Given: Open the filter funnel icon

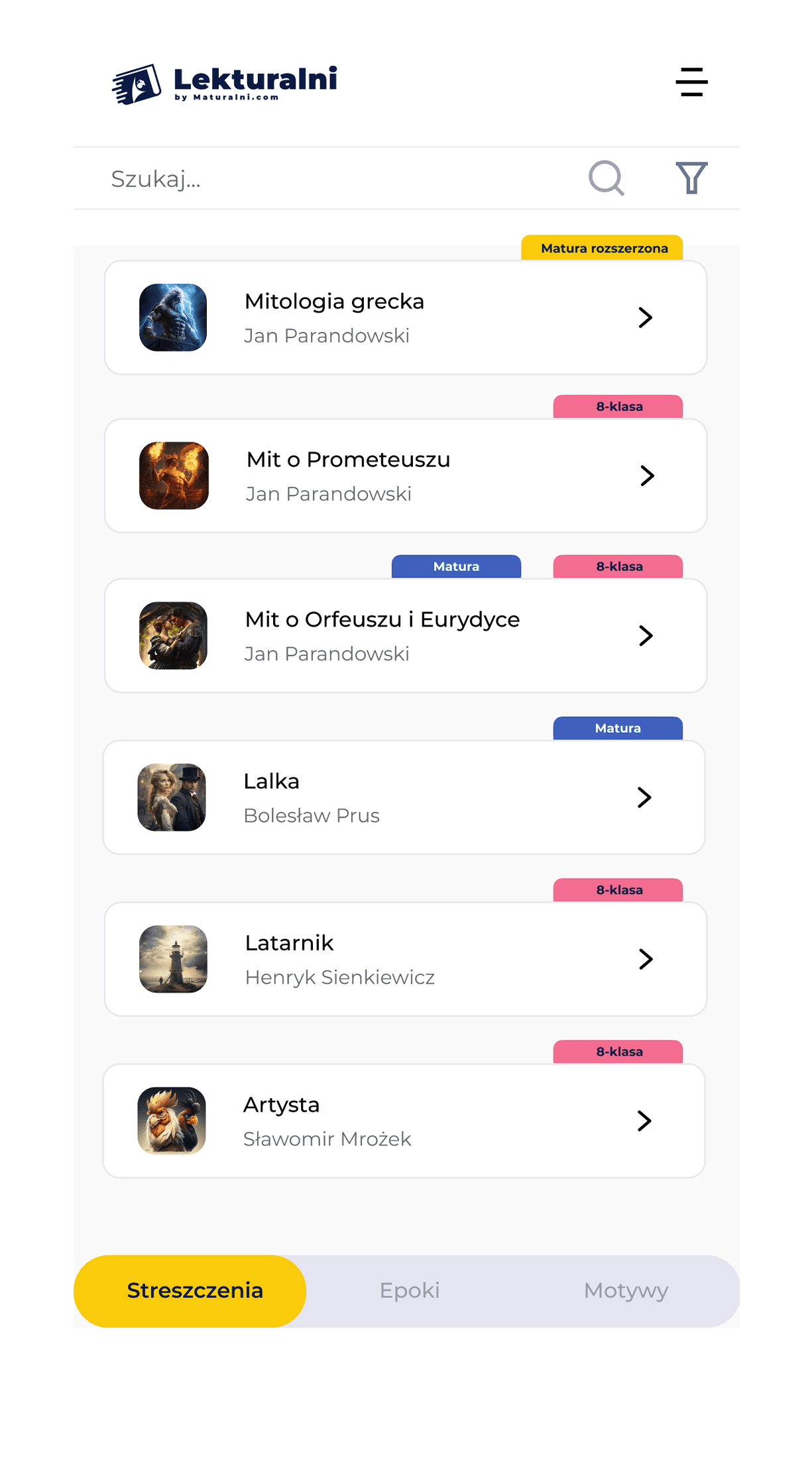Looking at the screenshot, I should pos(691,178).
